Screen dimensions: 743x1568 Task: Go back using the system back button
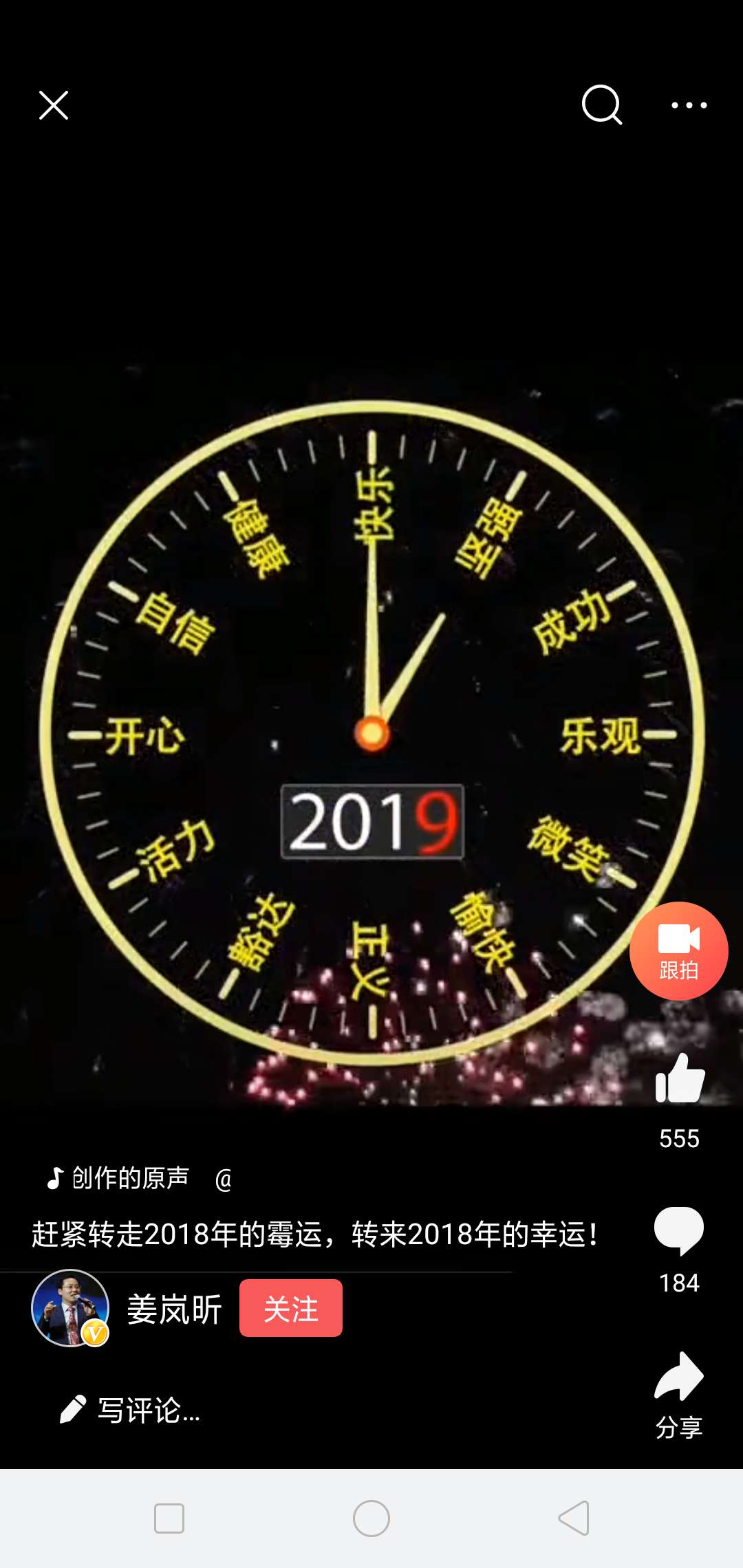[x=574, y=1518]
